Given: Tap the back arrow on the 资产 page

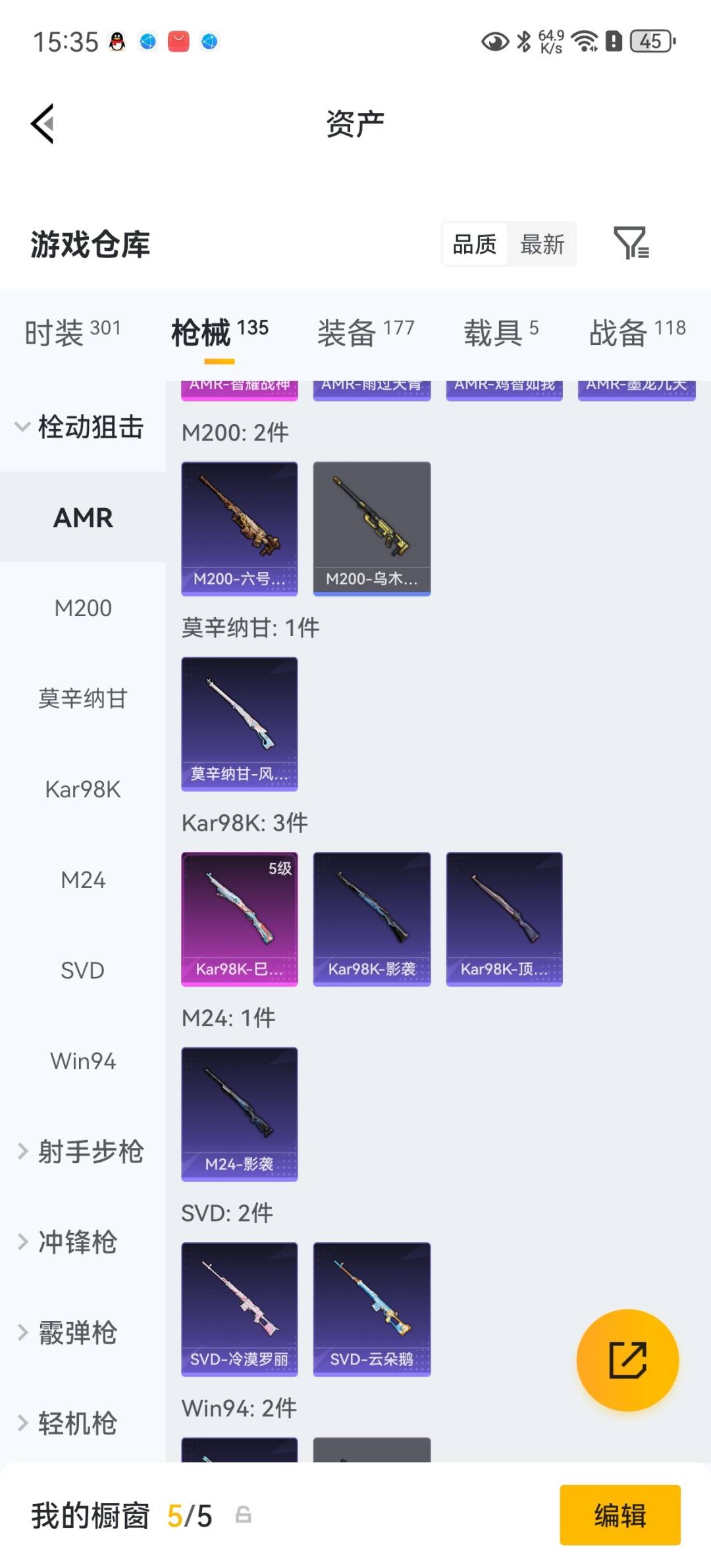Looking at the screenshot, I should coord(42,124).
